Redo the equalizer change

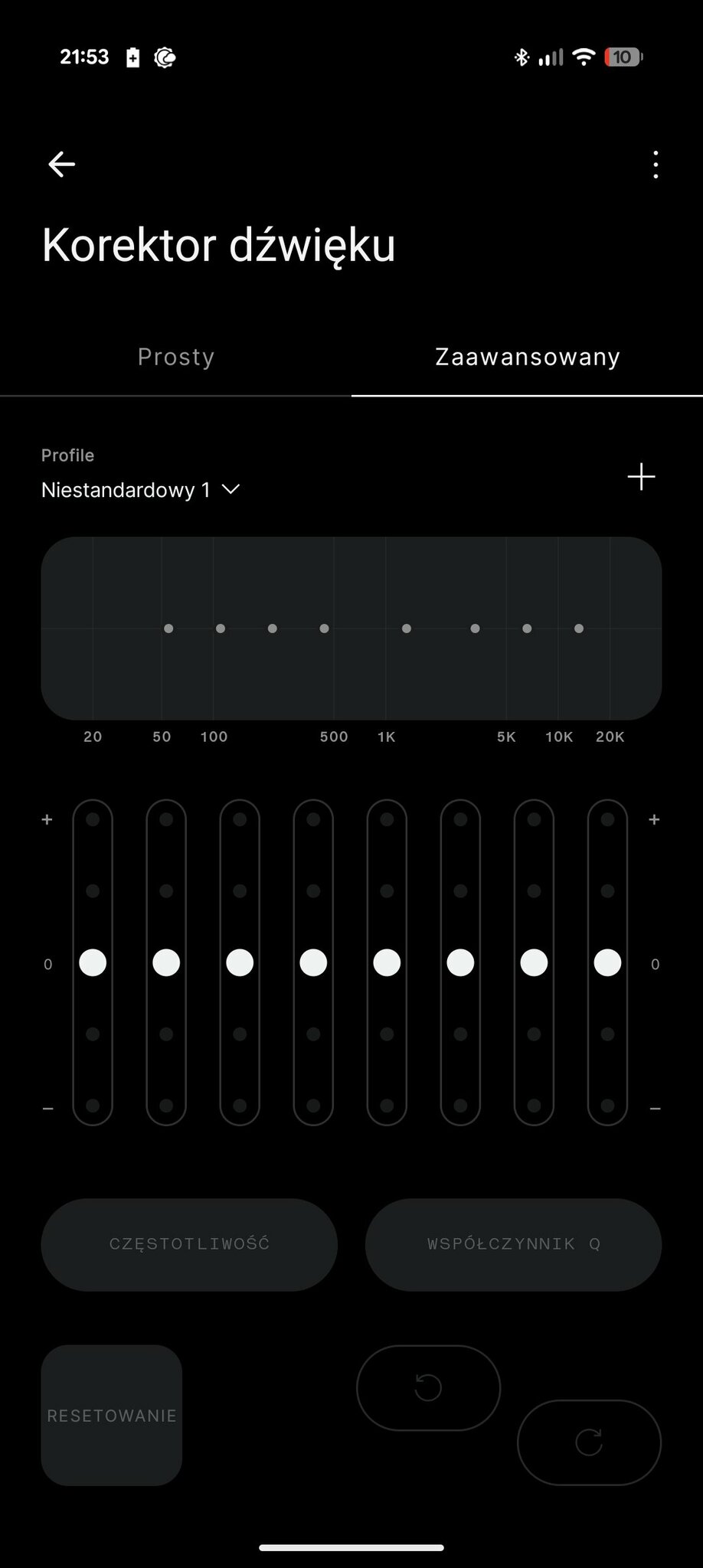tap(589, 1442)
